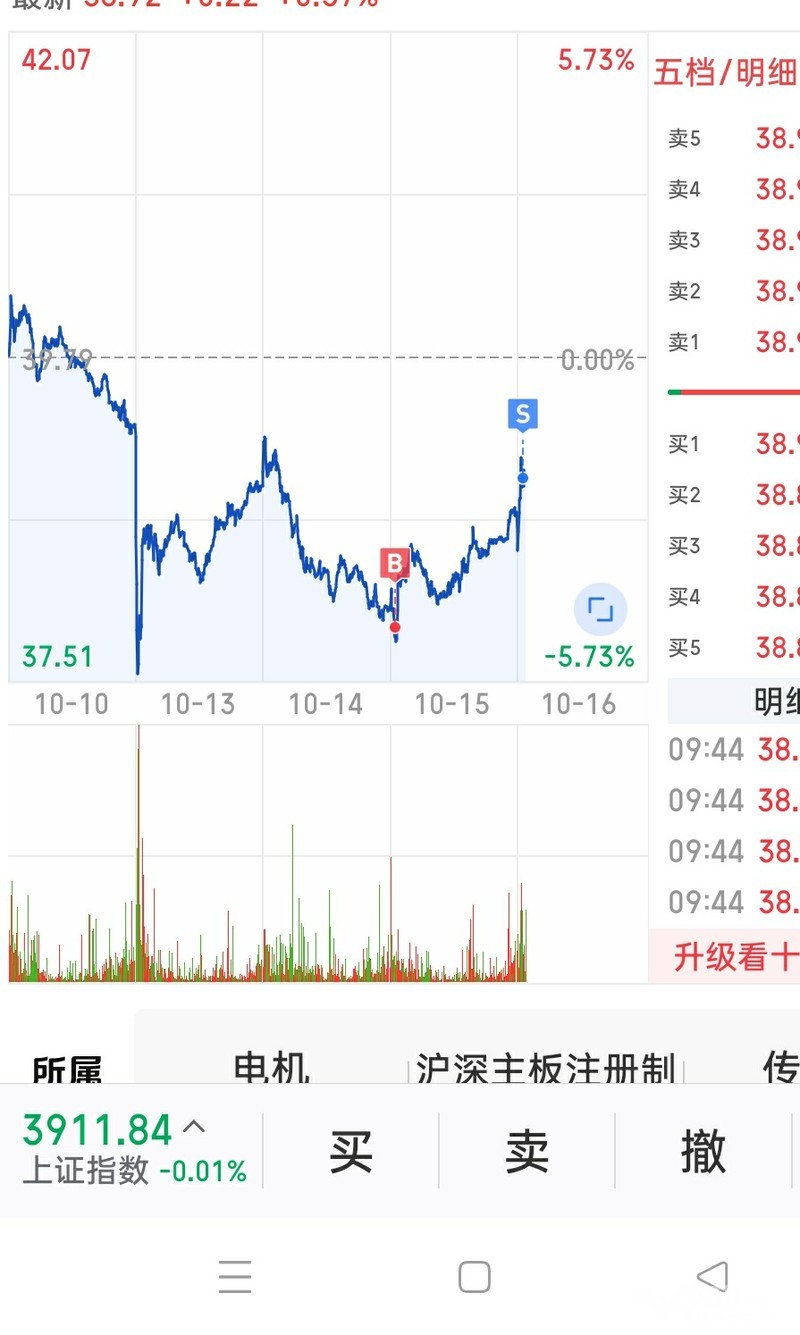Screen dimensions: 800x1335
Task: Go back with the system back button
Action: 712,1277
